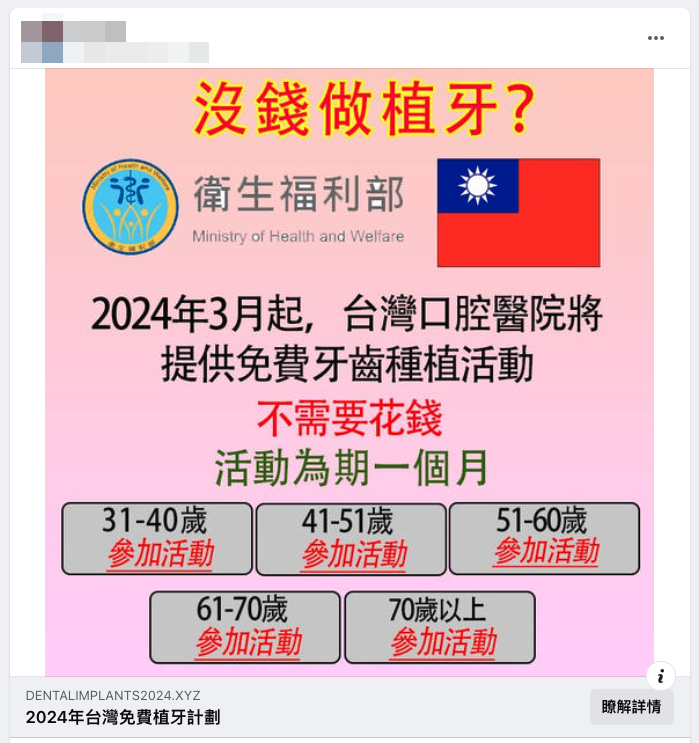Open the post's three-dot options menu
The width and height of the screenshot is (699, 743).
coord(656,38)
